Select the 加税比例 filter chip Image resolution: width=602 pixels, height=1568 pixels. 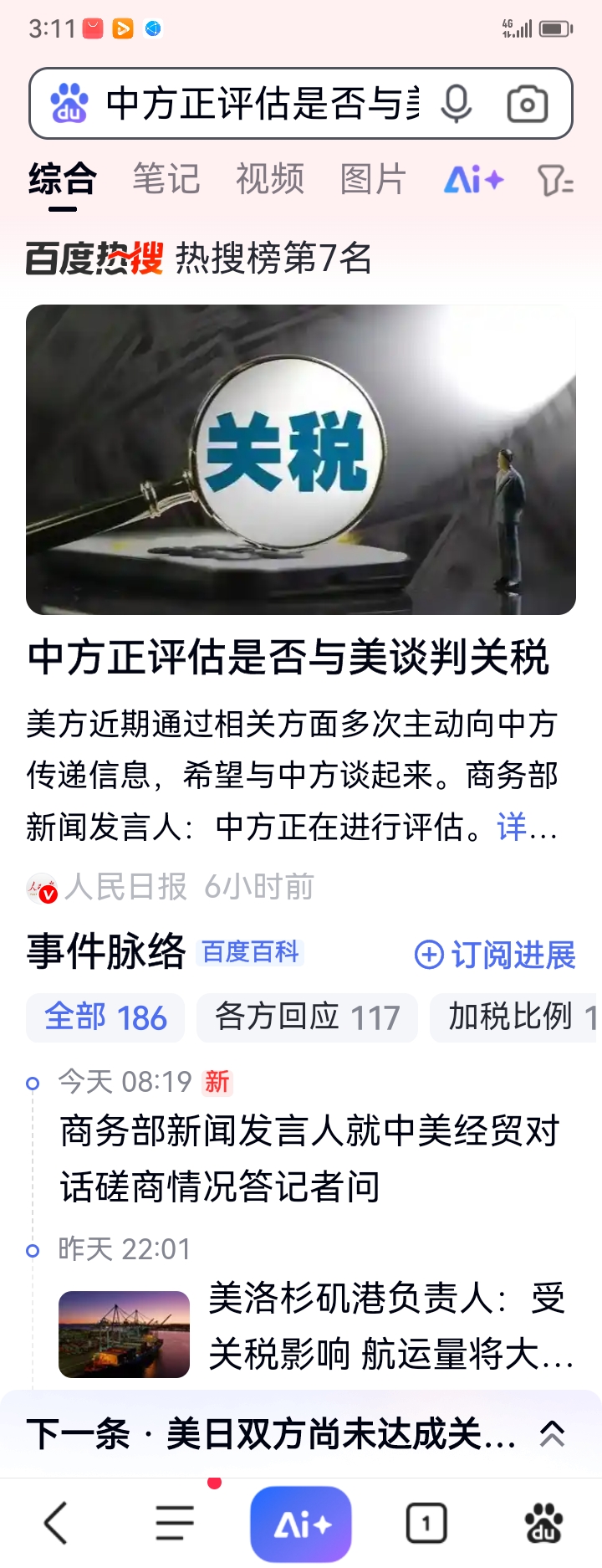point(518,1018)
